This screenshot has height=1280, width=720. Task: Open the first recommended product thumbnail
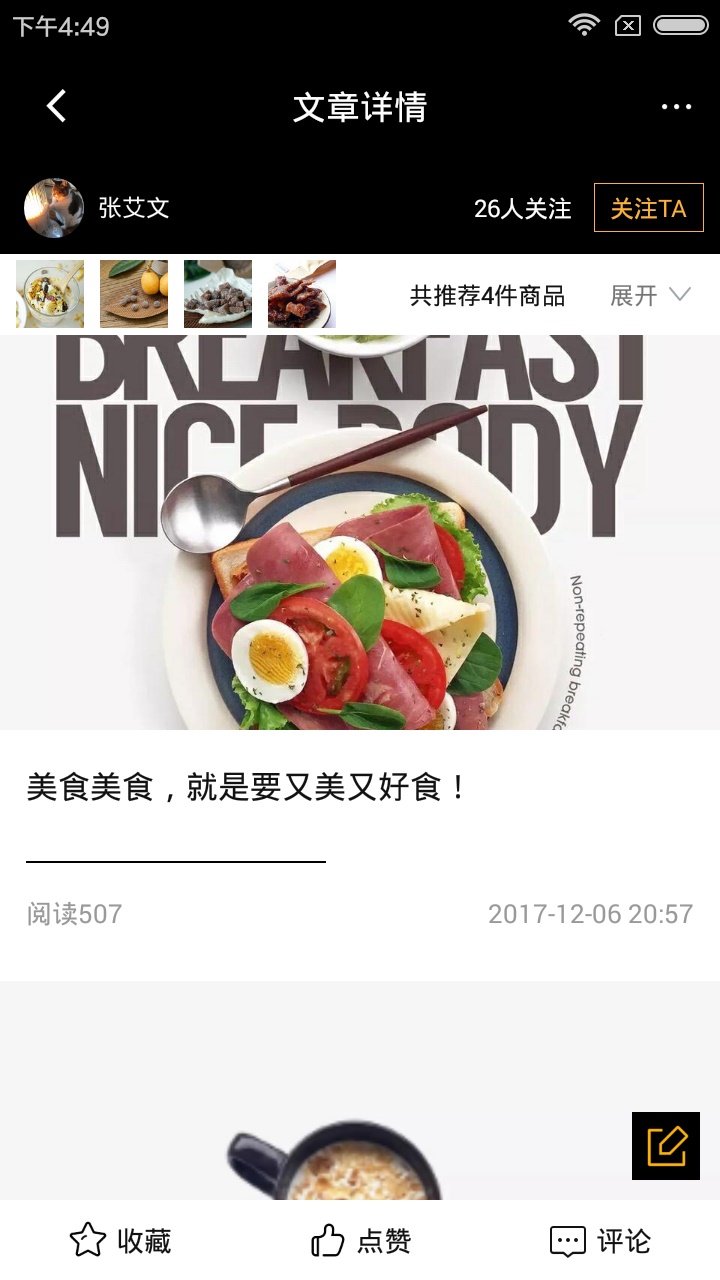click(50, 294)
